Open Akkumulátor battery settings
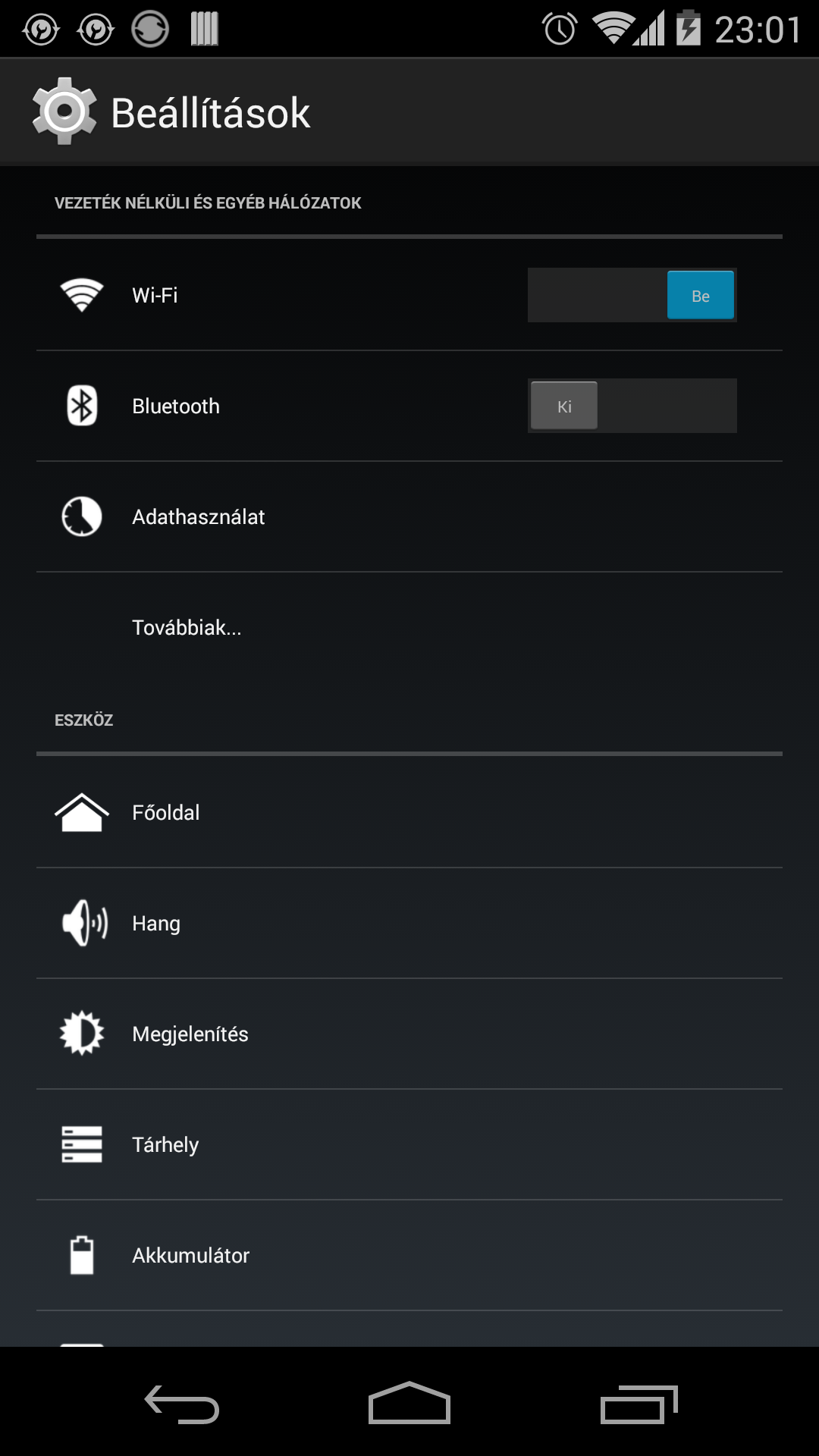This screenshot has width=819, height=1456. tap(409, 1255)
